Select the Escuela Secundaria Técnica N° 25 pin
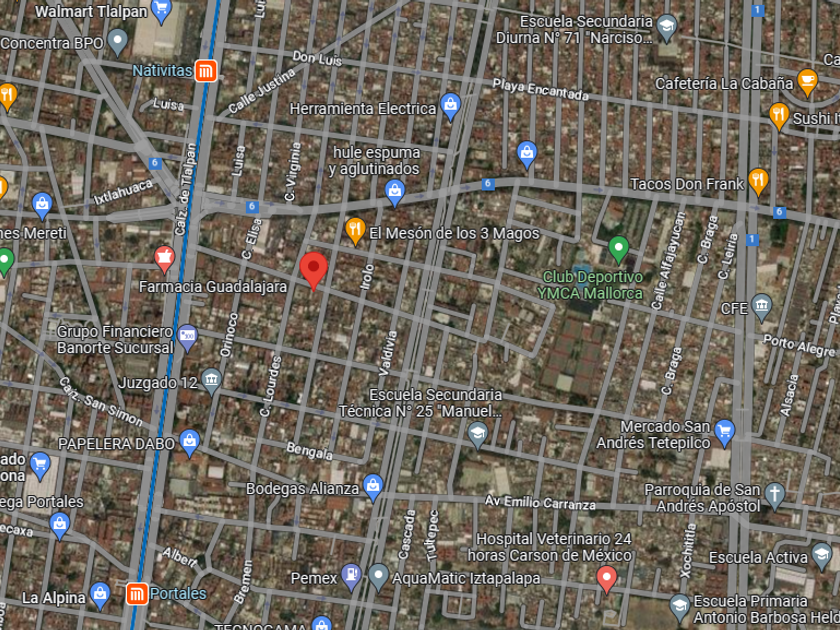The width and height of the screenshot is (840, 630). 477,434
